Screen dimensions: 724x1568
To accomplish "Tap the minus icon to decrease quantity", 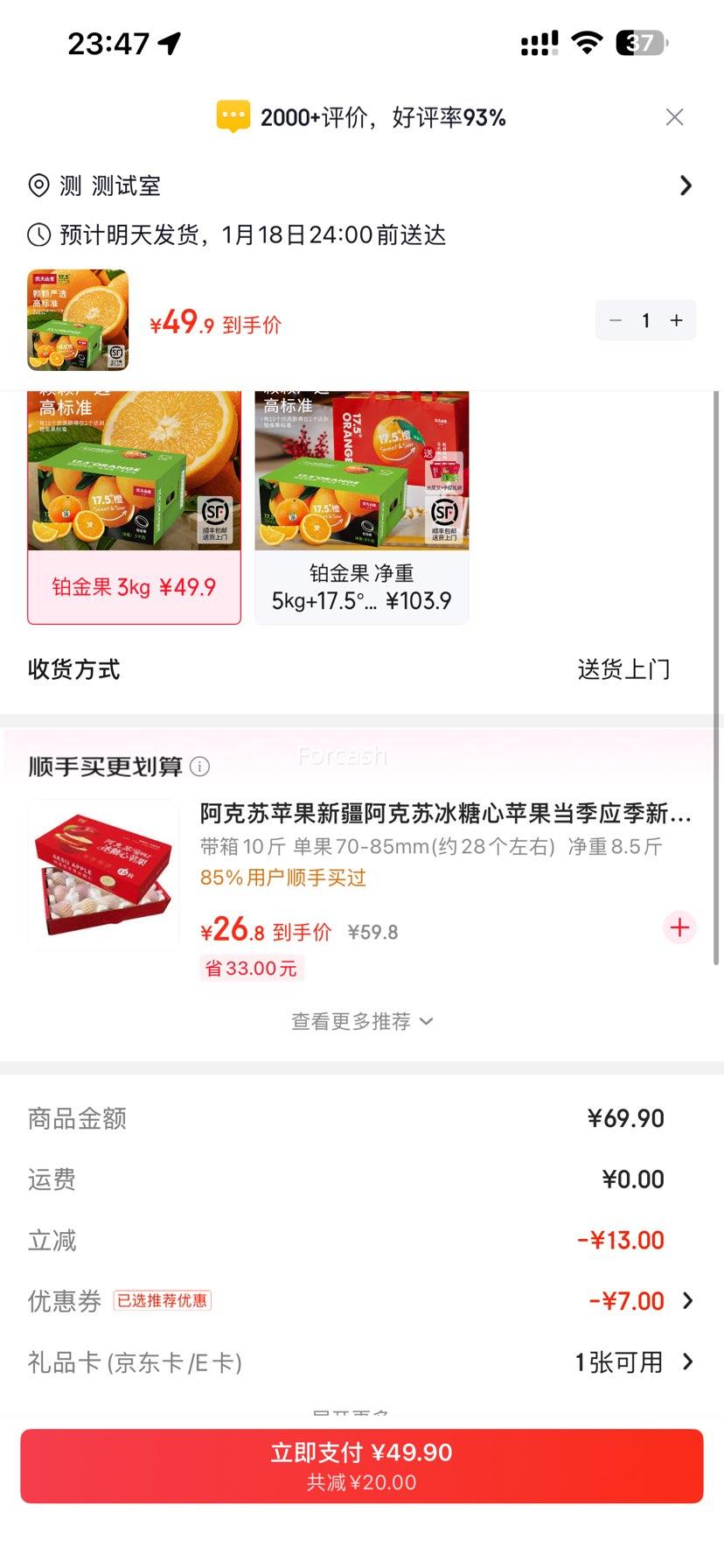I will [x=615, y=320].
